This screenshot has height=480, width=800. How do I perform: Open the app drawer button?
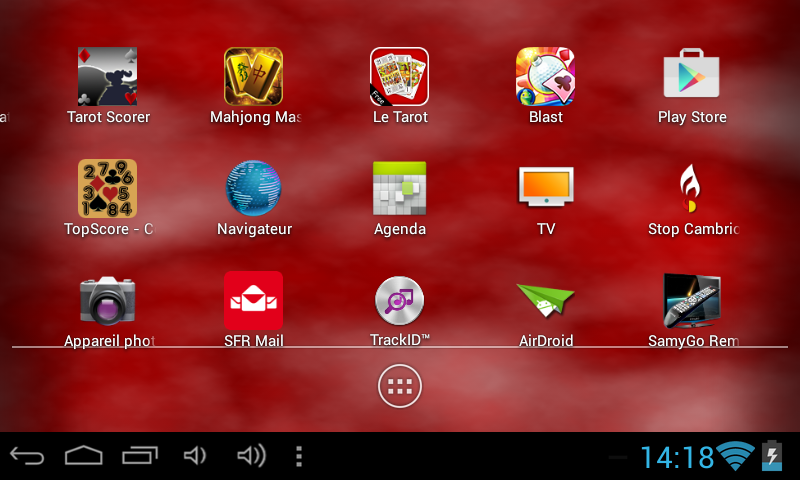click(x=399, y=387)
